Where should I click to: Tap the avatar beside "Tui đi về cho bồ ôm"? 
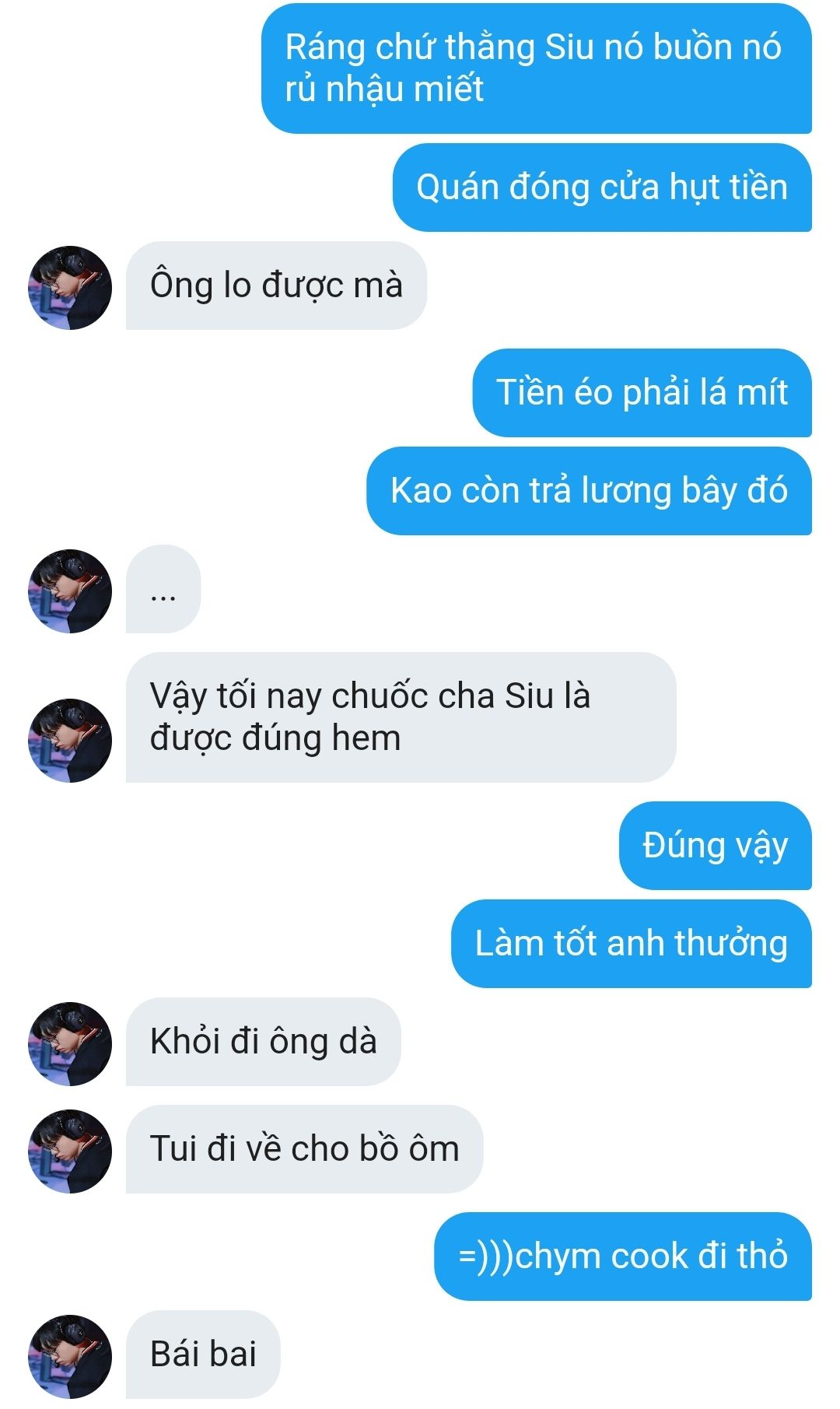(70, 1151)
